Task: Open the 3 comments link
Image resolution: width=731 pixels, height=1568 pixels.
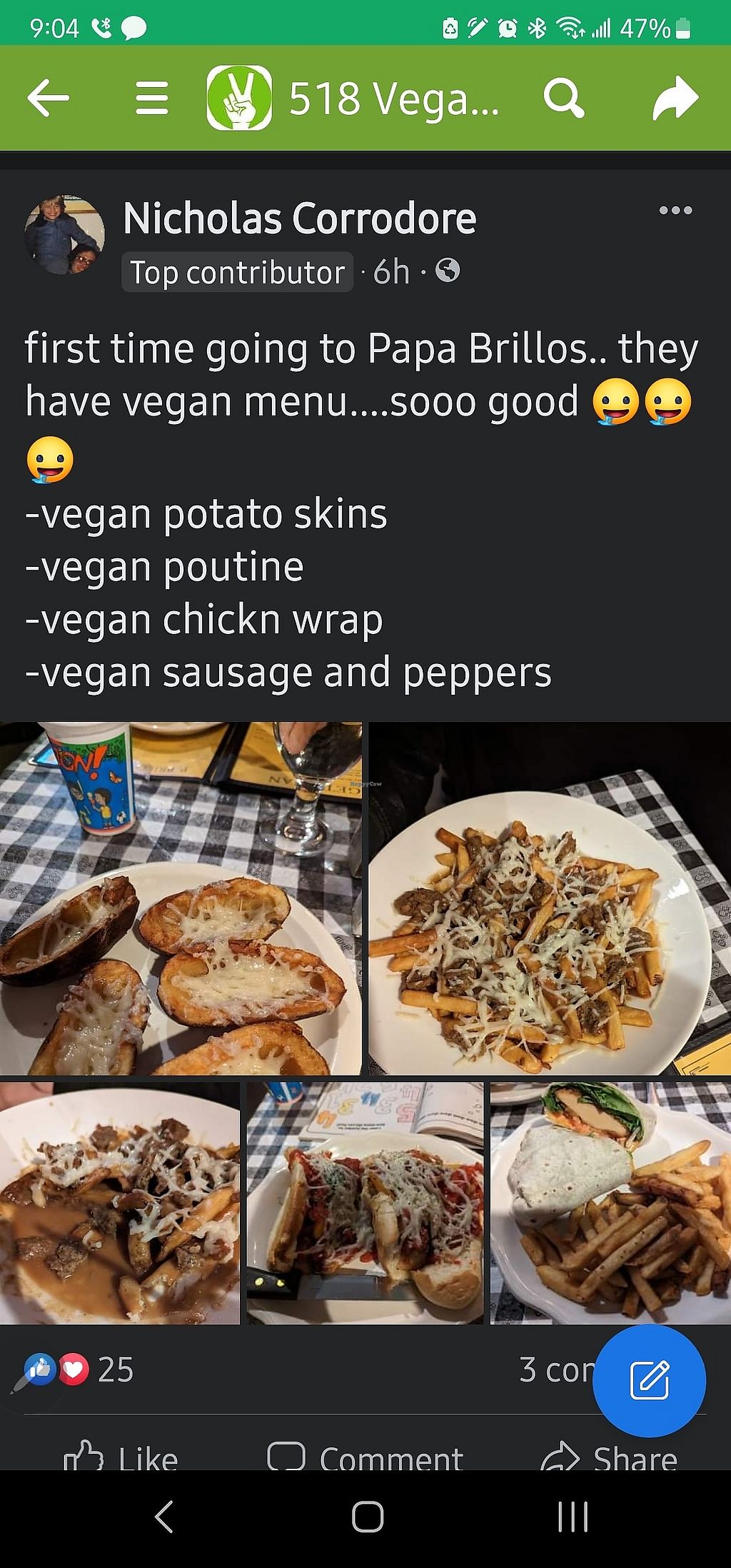Action: pos(557,1370)
